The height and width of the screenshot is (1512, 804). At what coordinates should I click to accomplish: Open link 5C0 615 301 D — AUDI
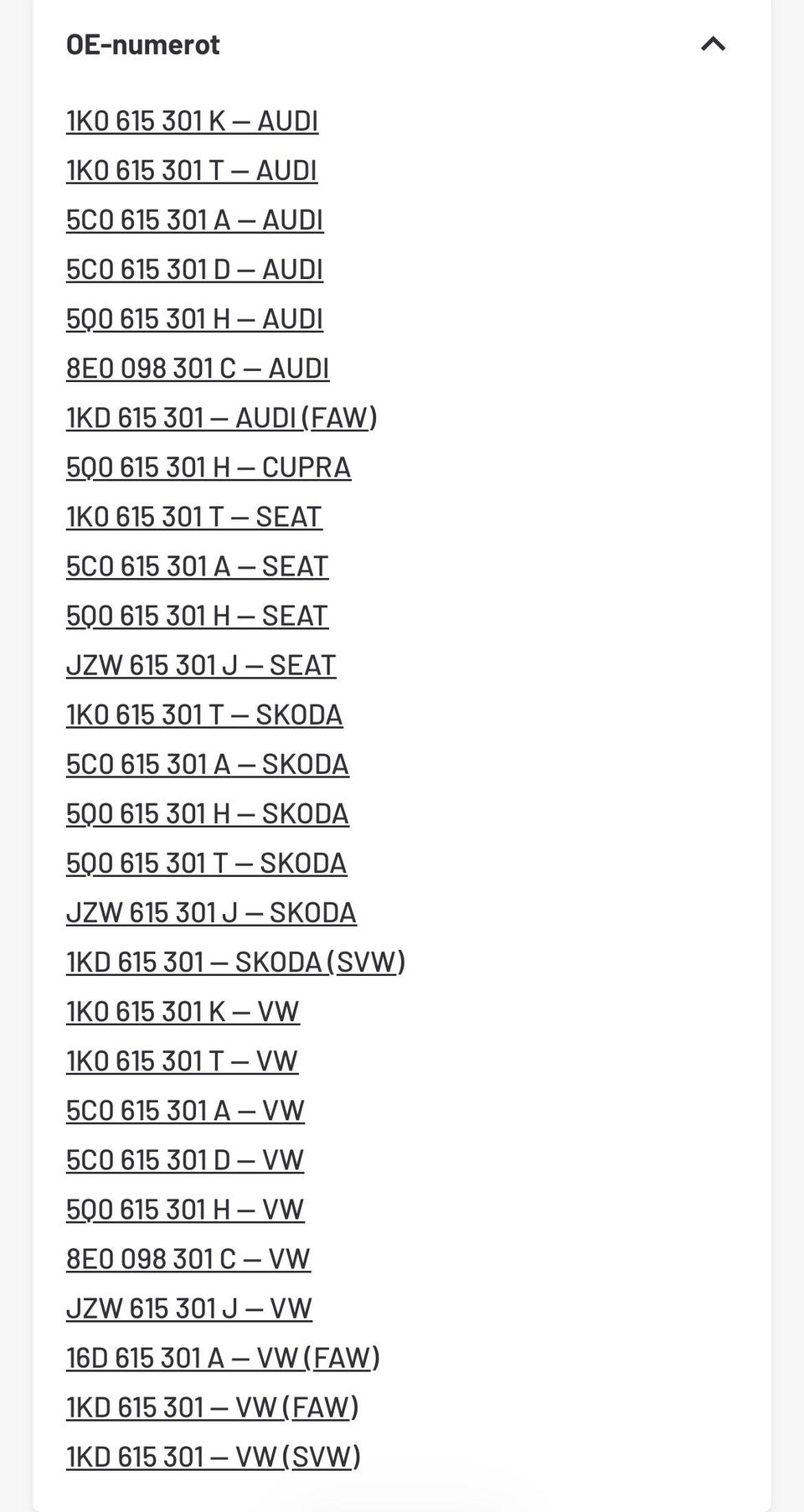pos(194,269)
